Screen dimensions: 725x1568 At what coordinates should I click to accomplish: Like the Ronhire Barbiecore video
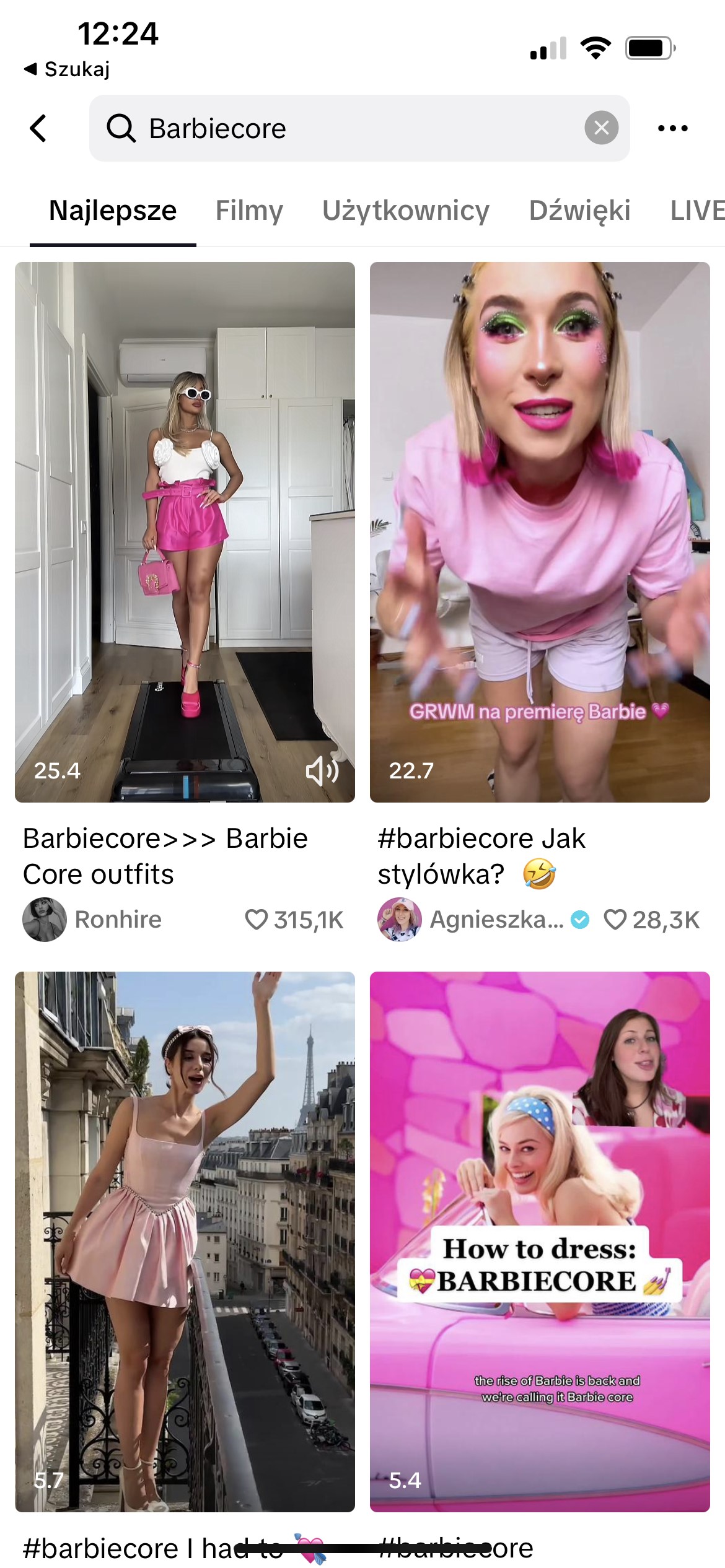click(256, 920)
